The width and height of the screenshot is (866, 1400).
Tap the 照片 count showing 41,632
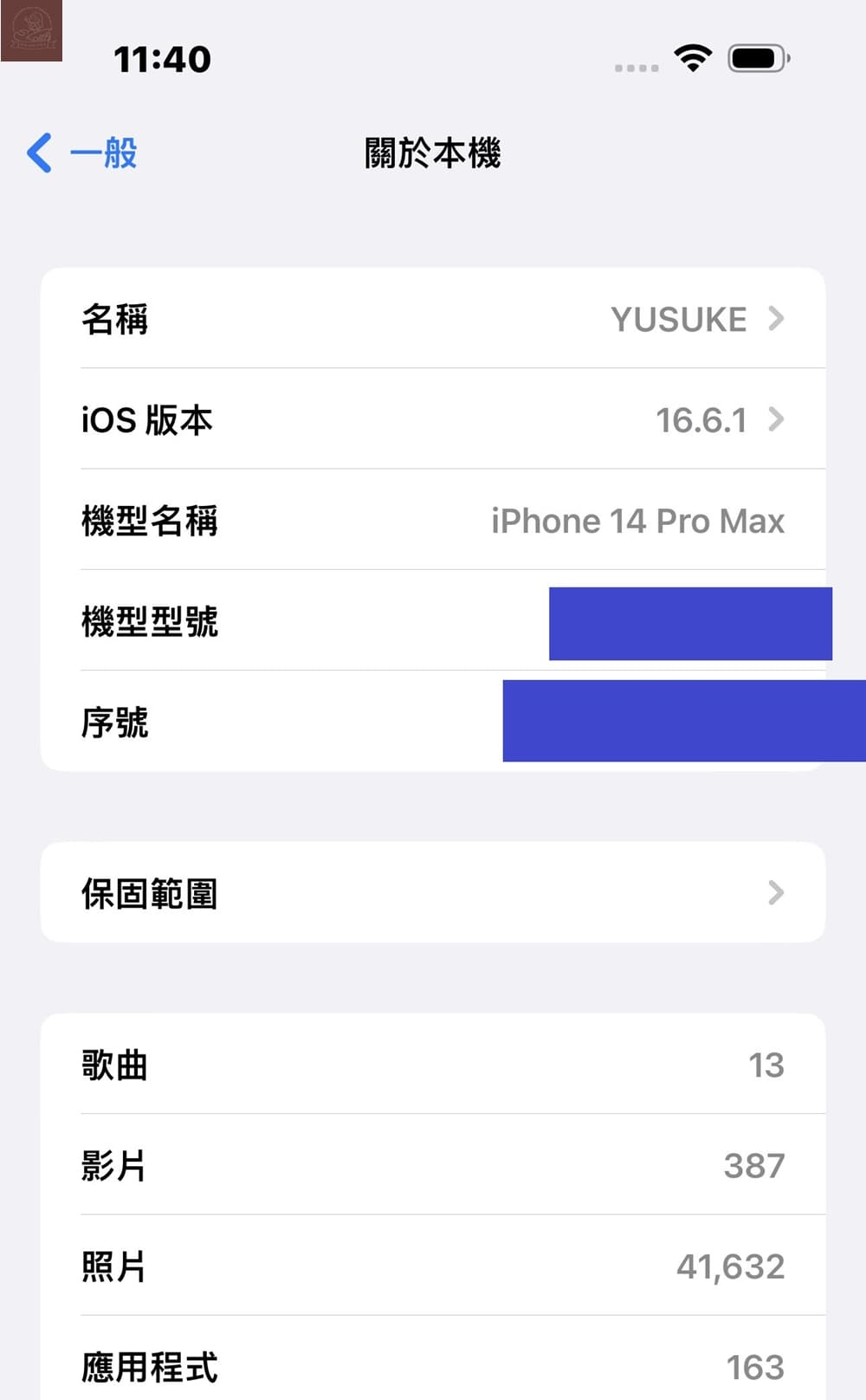[x=731, y=1267]
